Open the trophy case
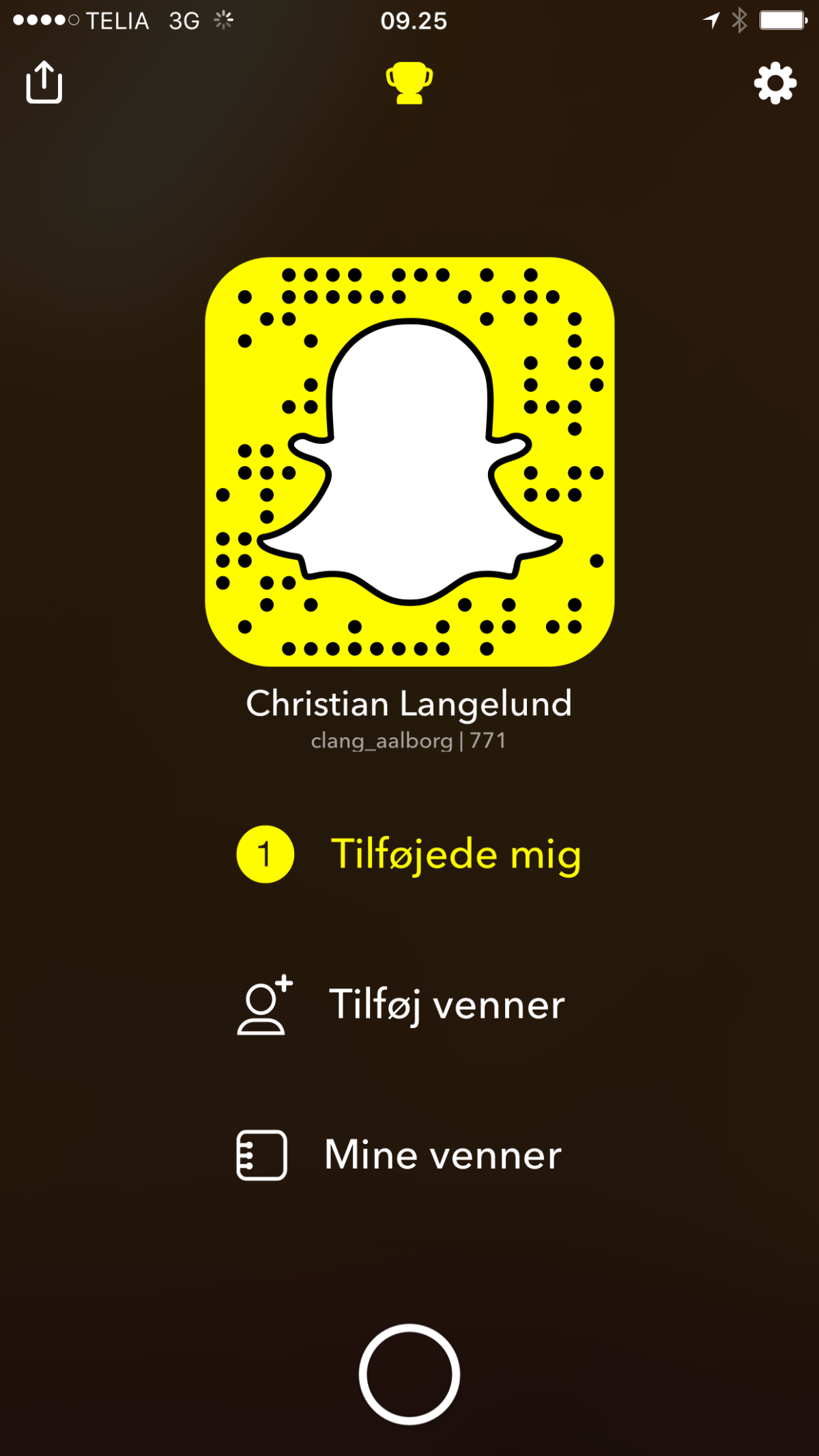The image size is (819, 1456). pyautogui.click(x=409, y=83)
